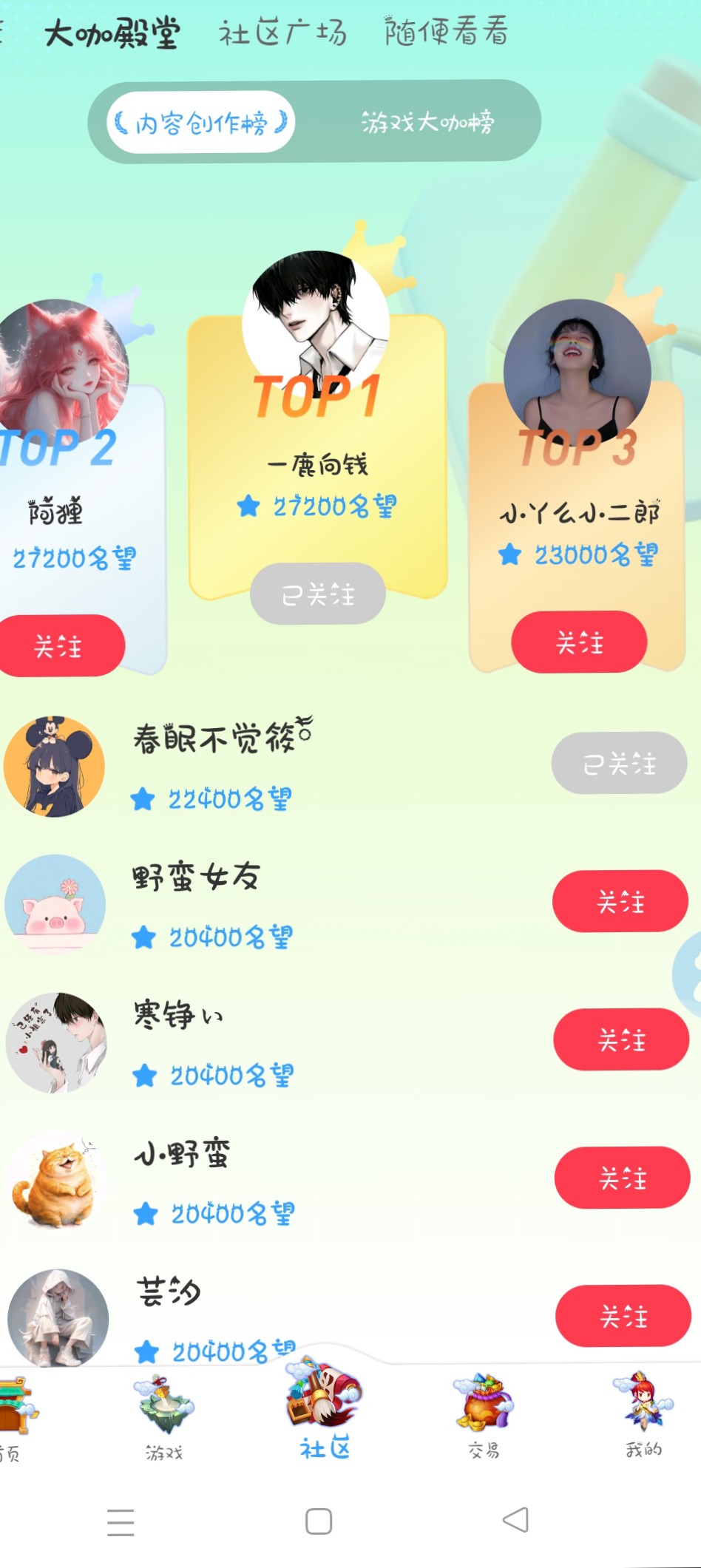Tap the system home button
The image size is (701, 1568).
(x=319, y=1521)
